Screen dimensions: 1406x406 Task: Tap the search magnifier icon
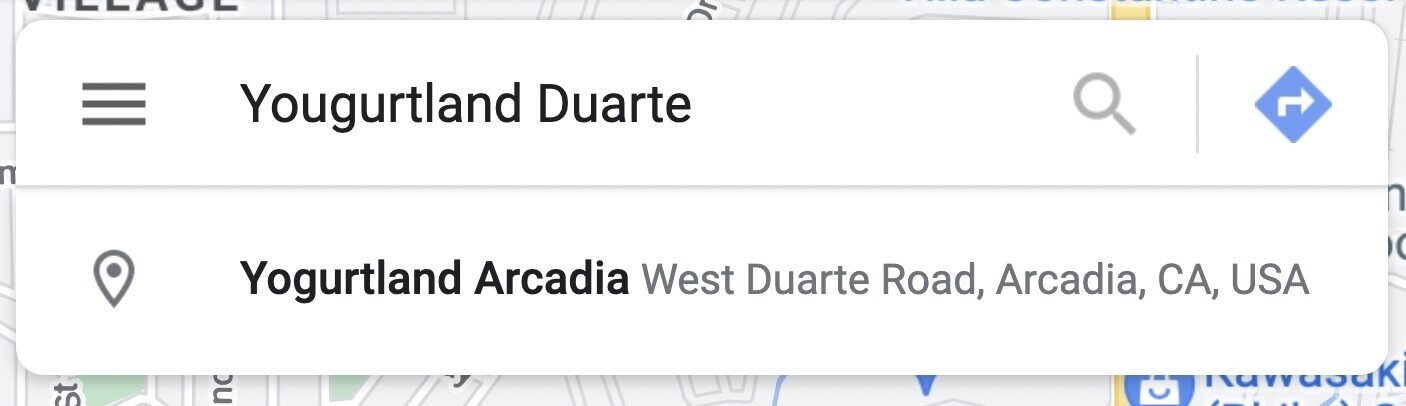click(x=1104, y=105)
